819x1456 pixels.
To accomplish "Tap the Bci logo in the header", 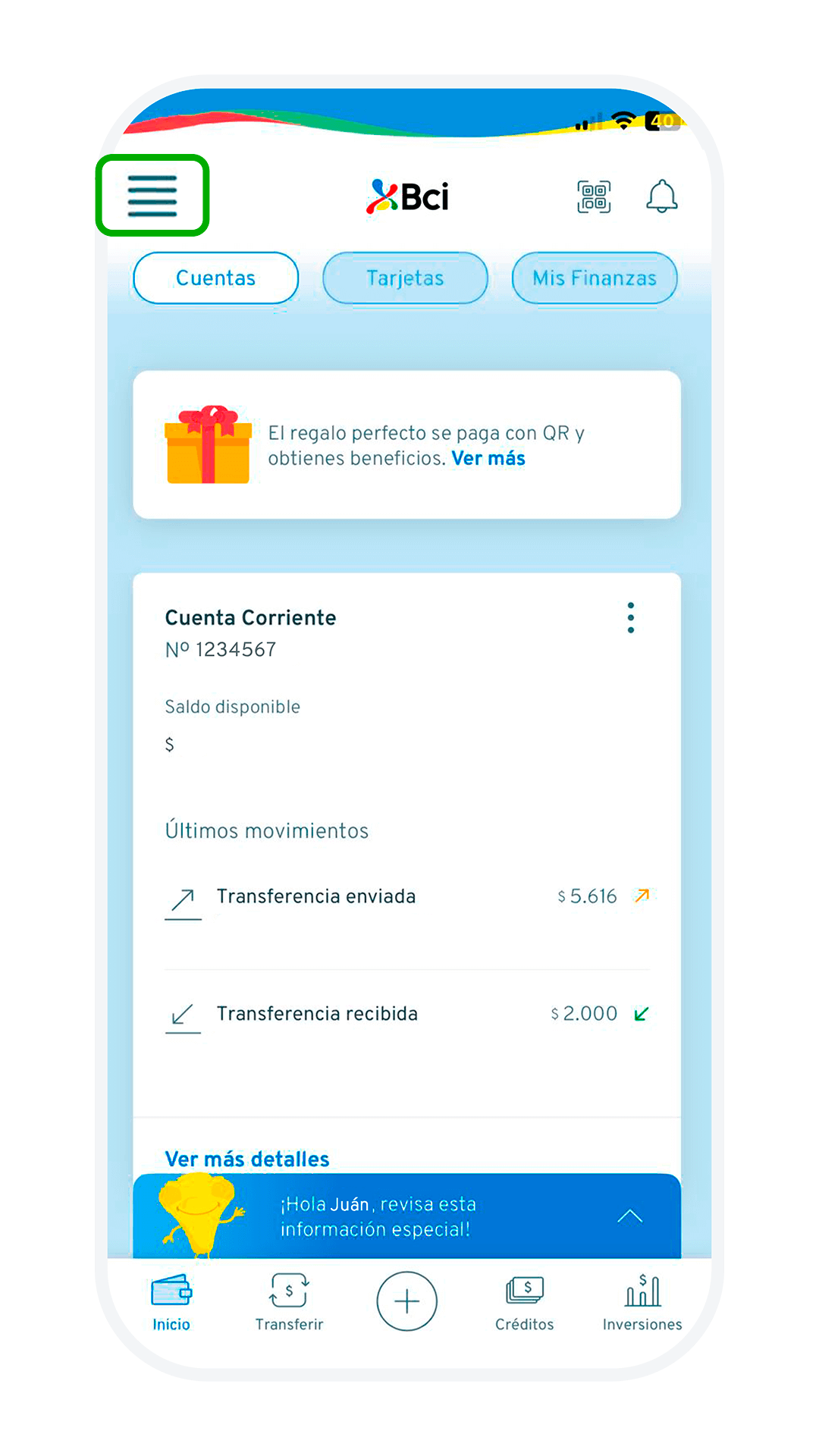I will pos(407,196).
